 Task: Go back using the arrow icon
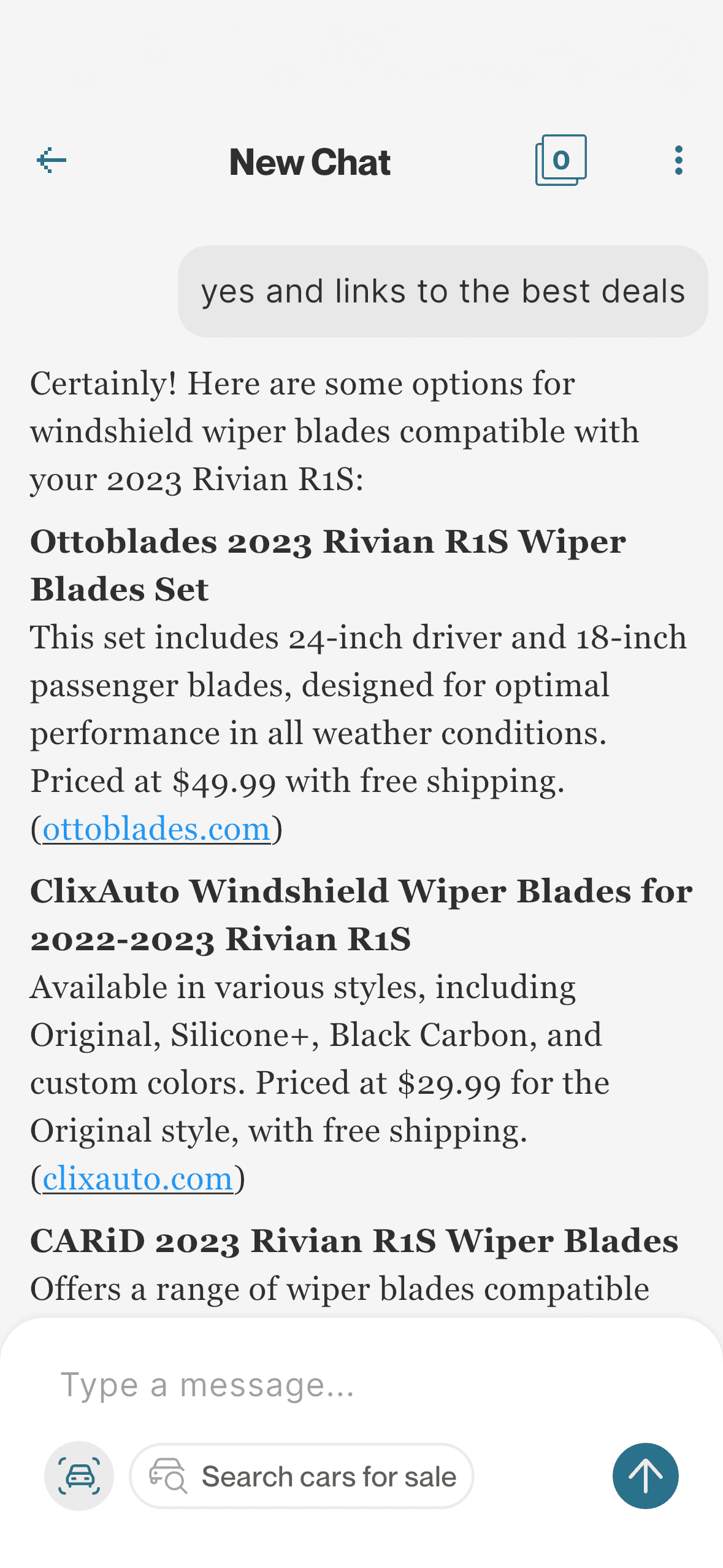[52, 161]
